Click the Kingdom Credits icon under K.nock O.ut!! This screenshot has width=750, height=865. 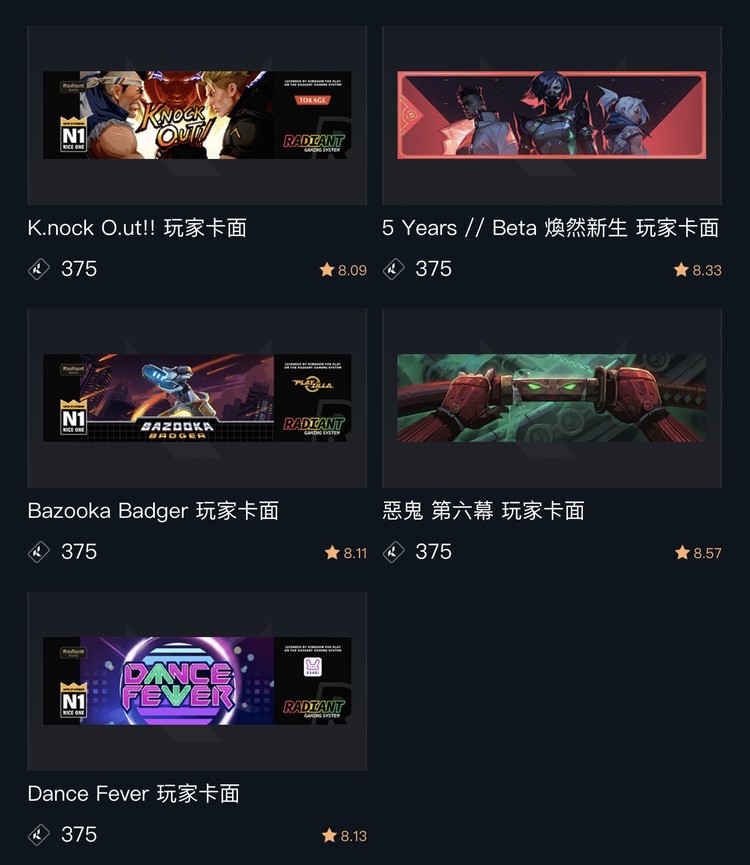coord(37,269)
